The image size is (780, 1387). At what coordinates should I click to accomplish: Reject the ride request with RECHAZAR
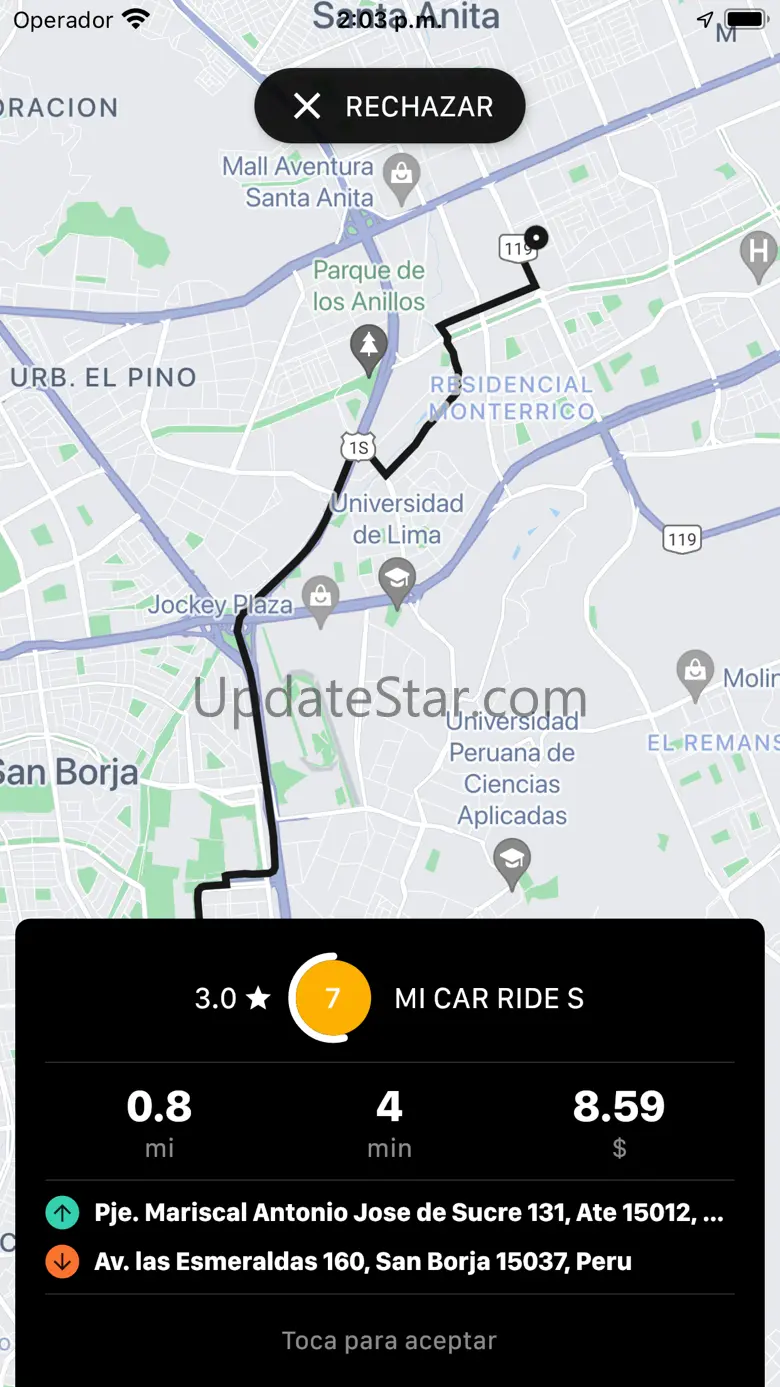coord(390,106)
